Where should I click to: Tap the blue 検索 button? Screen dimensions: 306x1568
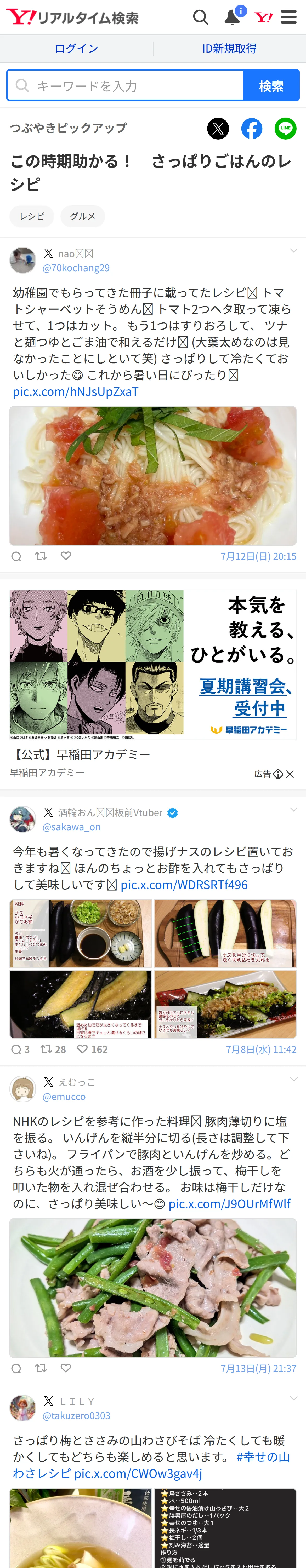point(271,85)
